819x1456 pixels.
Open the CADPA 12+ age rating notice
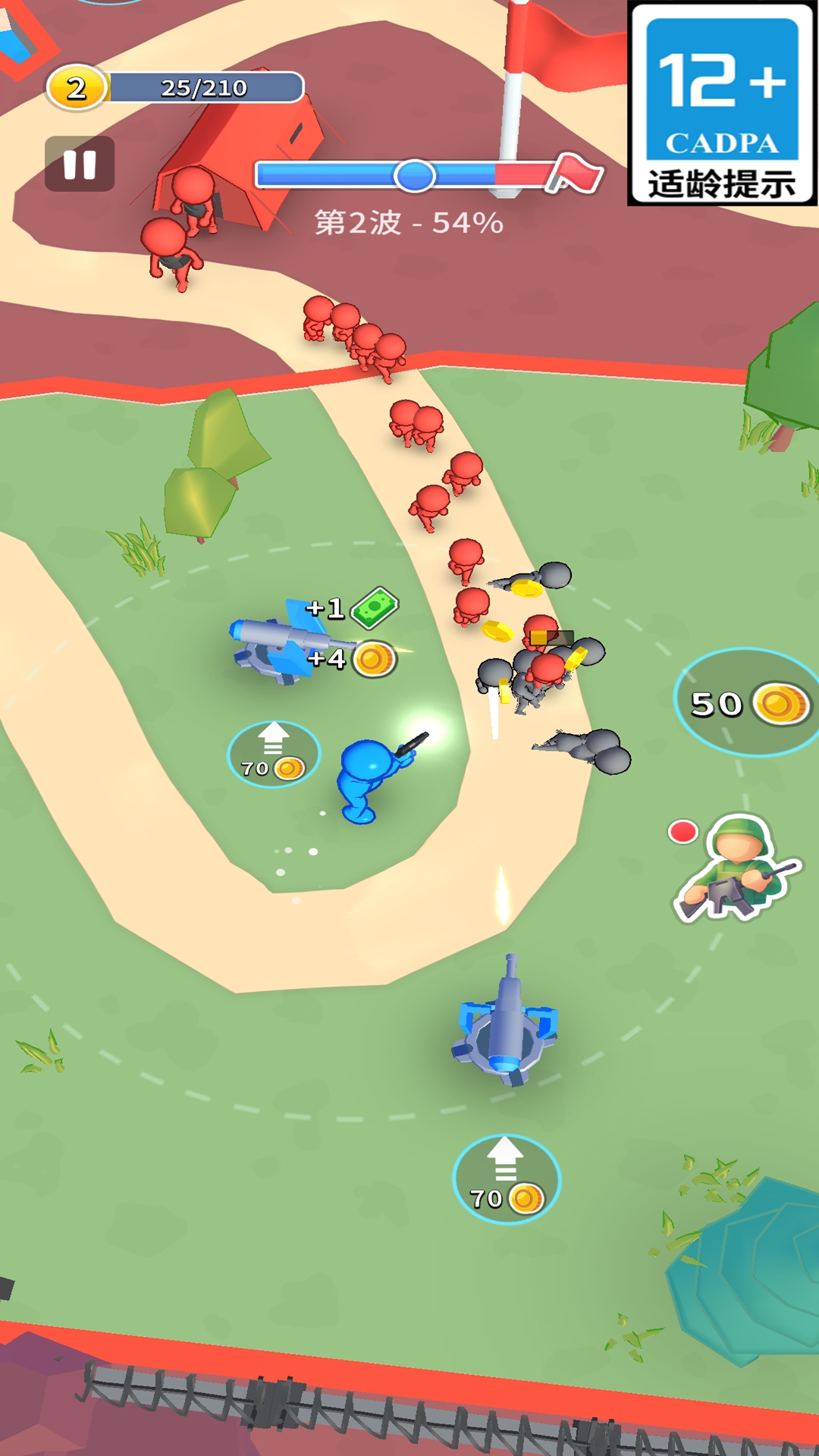tap(722, 104)
